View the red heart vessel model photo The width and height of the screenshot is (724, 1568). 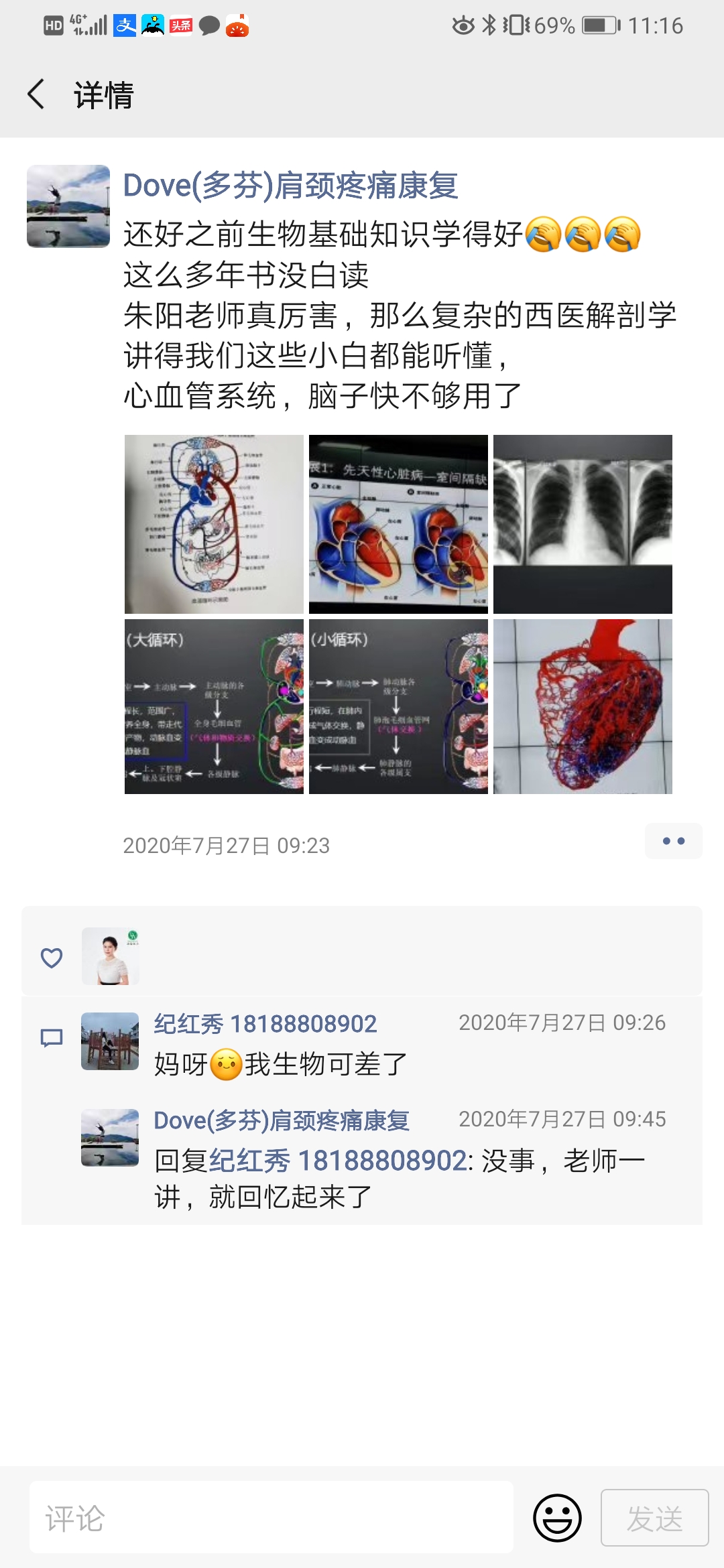click(583, 706)
